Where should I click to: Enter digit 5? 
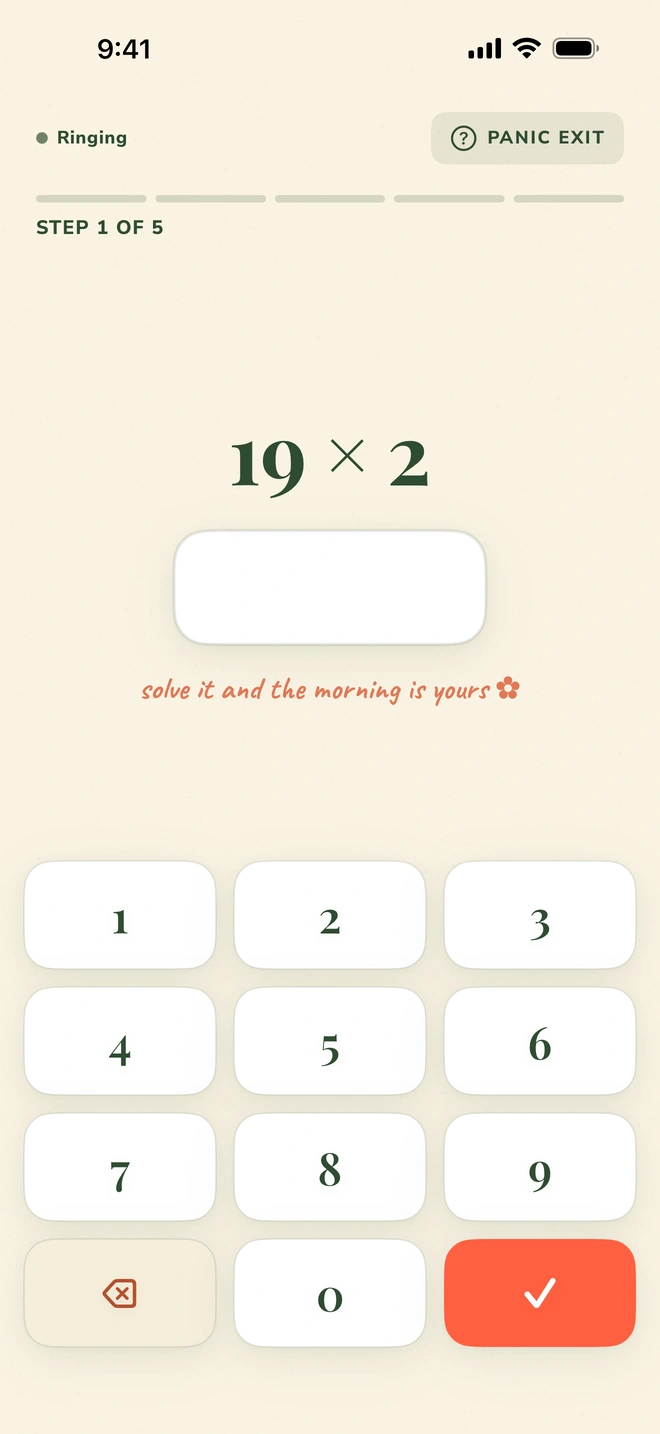pos(330,1041)
